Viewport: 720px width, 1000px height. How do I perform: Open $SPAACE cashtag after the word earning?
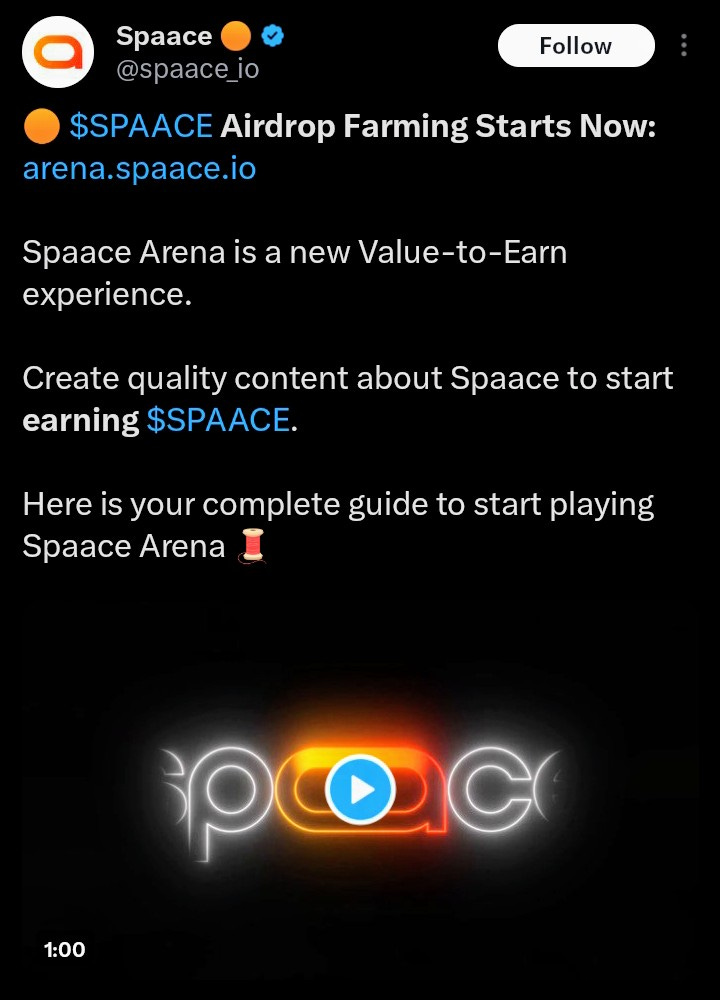coord(218,420)
